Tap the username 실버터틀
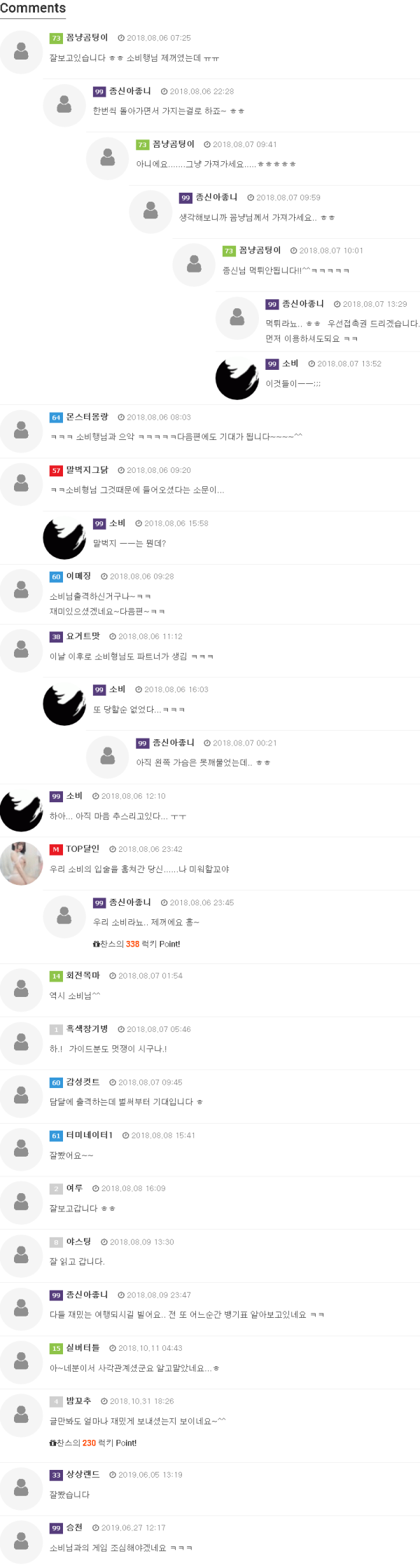This screenshot has height=1568, width=420. 83,1348
